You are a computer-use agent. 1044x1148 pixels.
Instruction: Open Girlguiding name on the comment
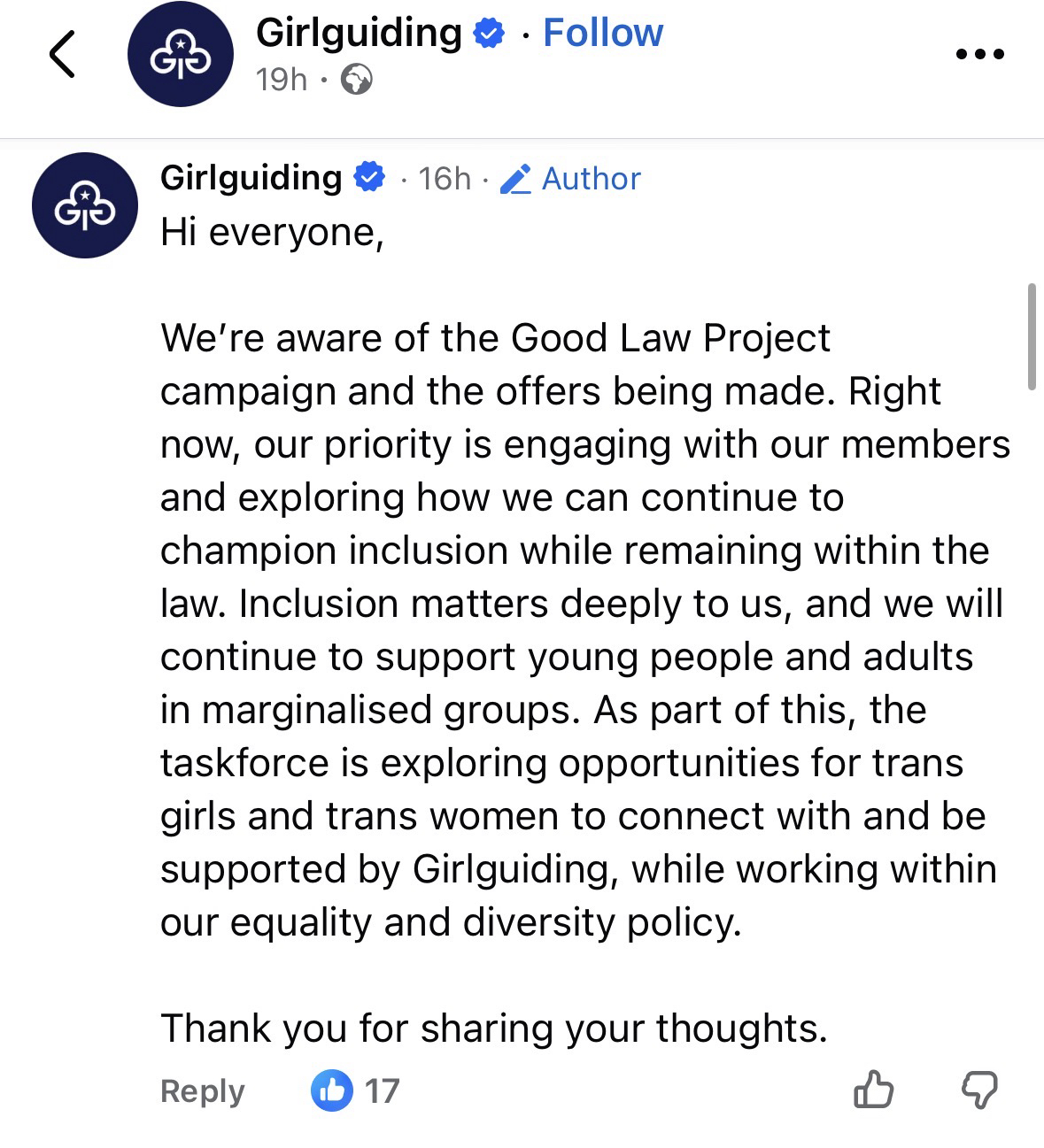[x=251, y=178]
